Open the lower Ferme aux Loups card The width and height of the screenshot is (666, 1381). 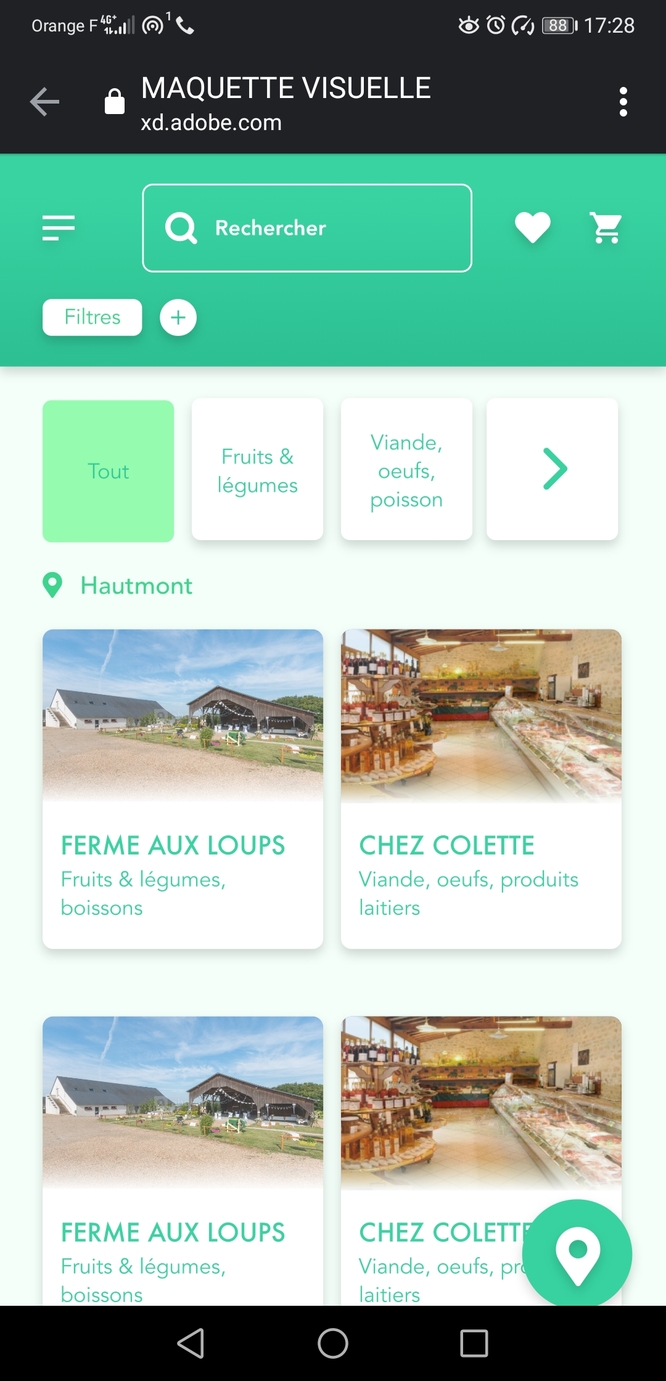182,1160
